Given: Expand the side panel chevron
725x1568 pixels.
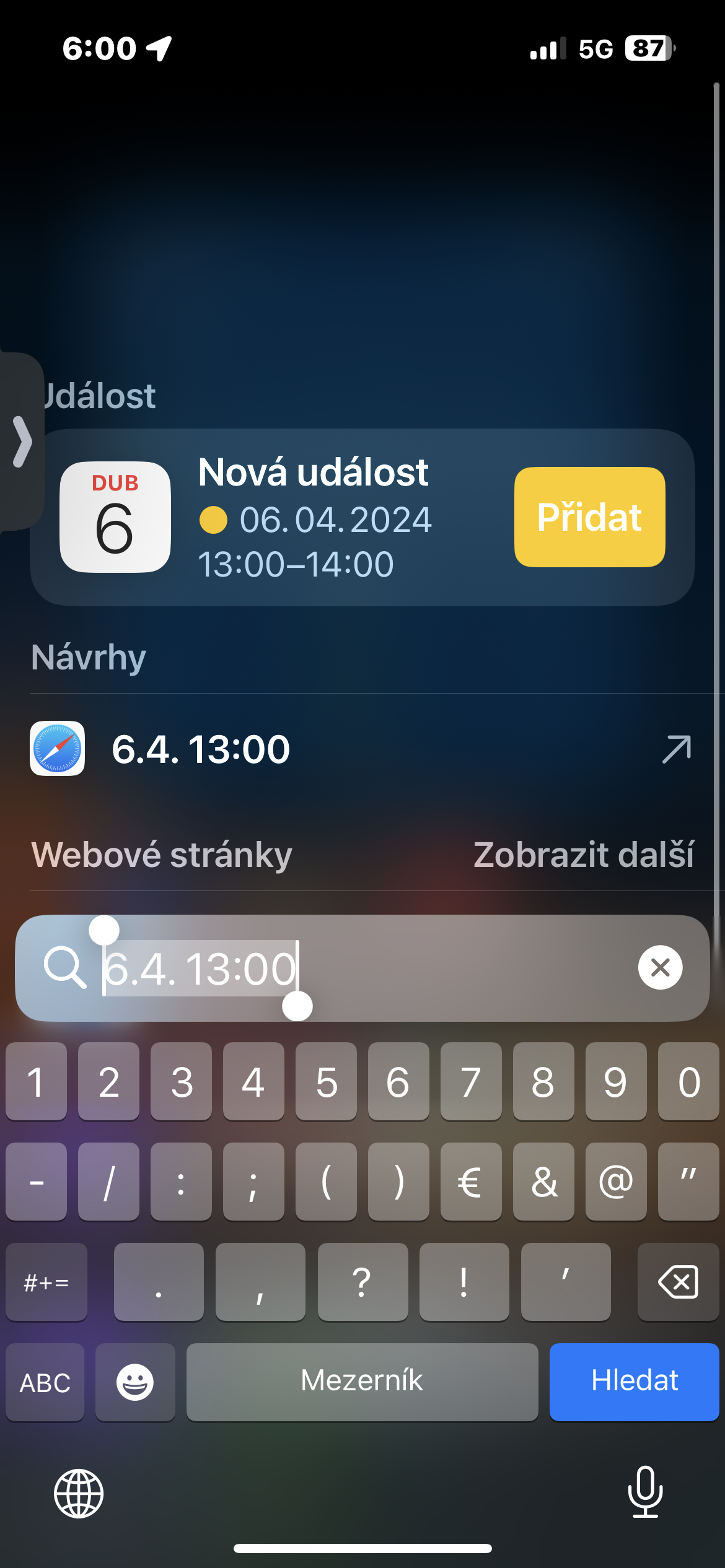Looking at the screenshot, I should [x=22, y=441].
